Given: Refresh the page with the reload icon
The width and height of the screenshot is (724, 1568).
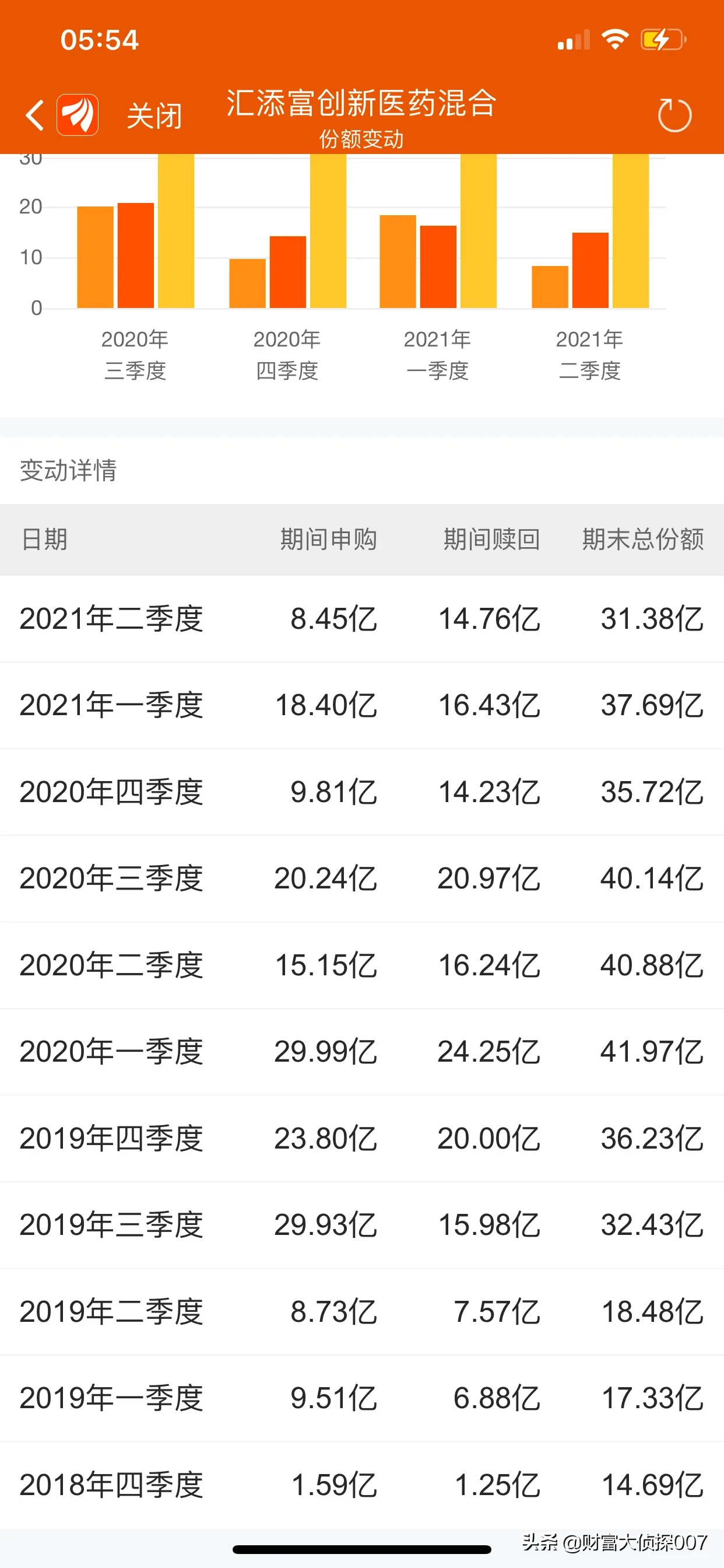Looking at the screenshot, I should point(674,114).
